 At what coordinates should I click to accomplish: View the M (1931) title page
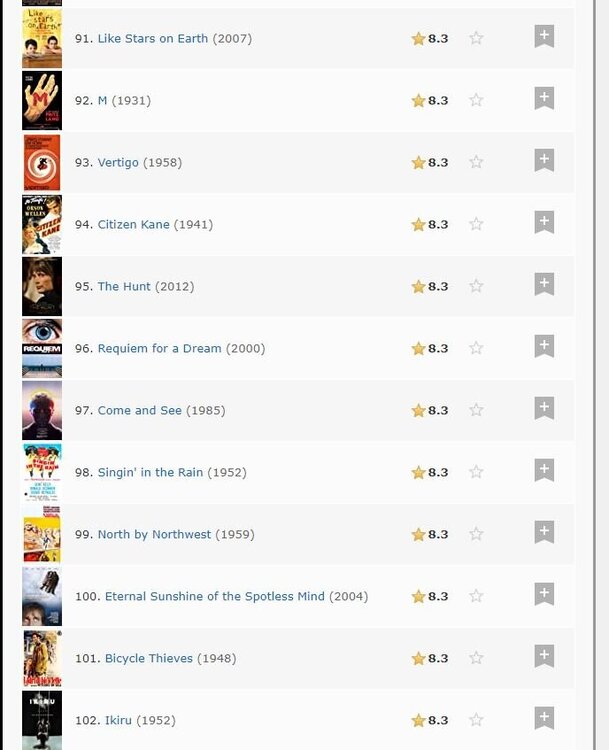(x=102, y=101)
